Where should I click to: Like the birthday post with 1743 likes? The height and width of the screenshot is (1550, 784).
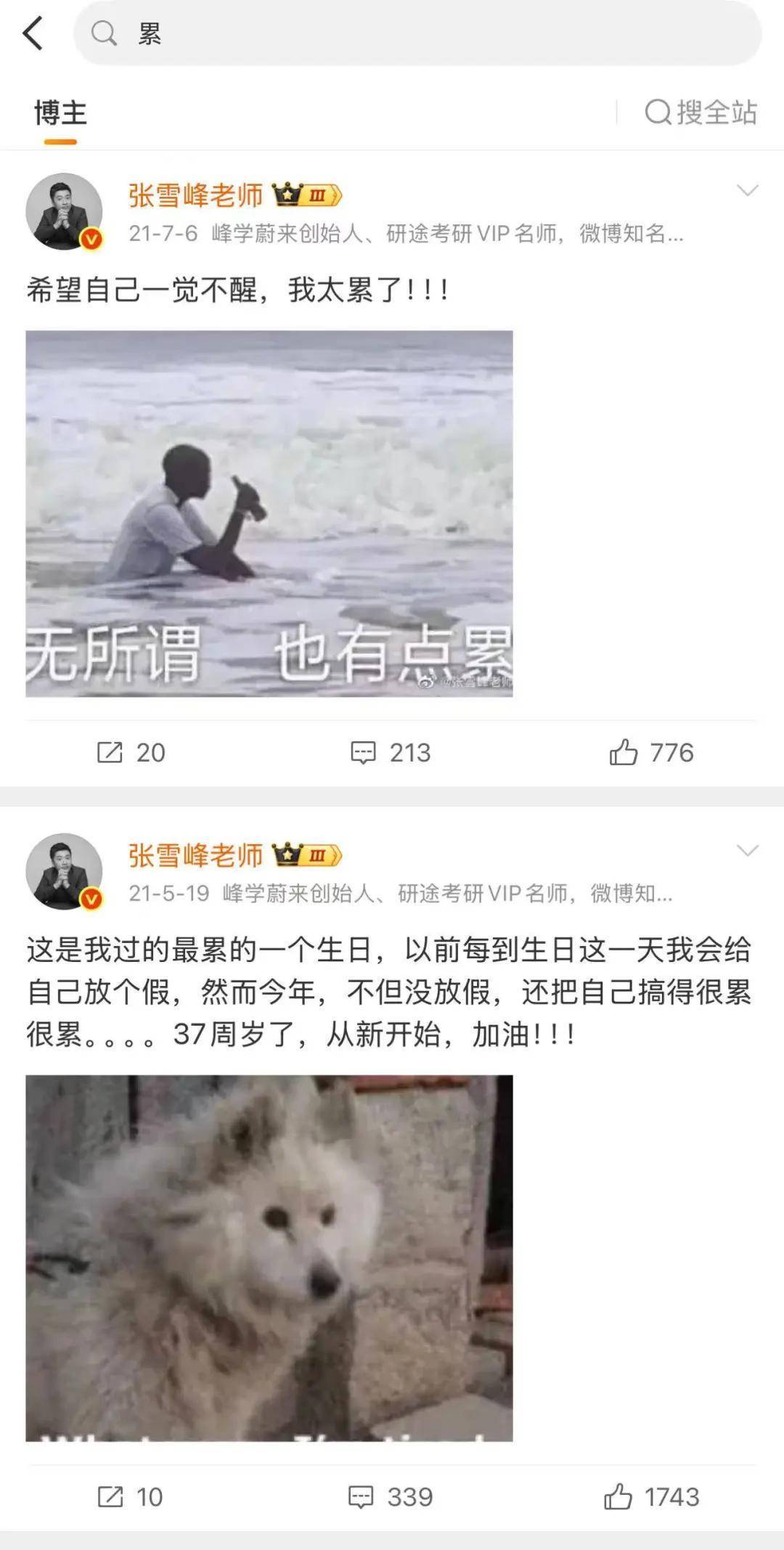click(651, 1497)
